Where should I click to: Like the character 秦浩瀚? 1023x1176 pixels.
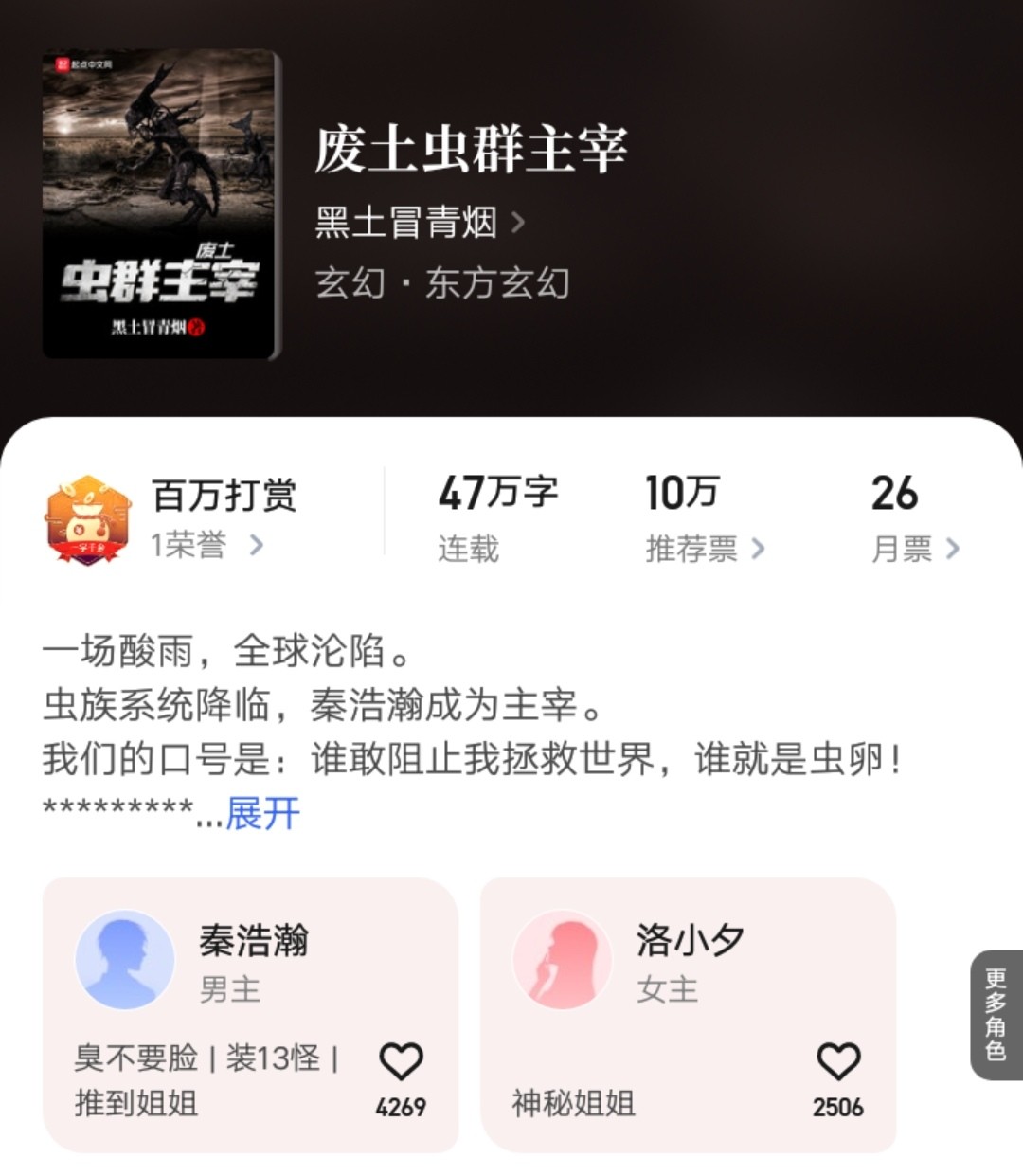[x=401, y=1061]
